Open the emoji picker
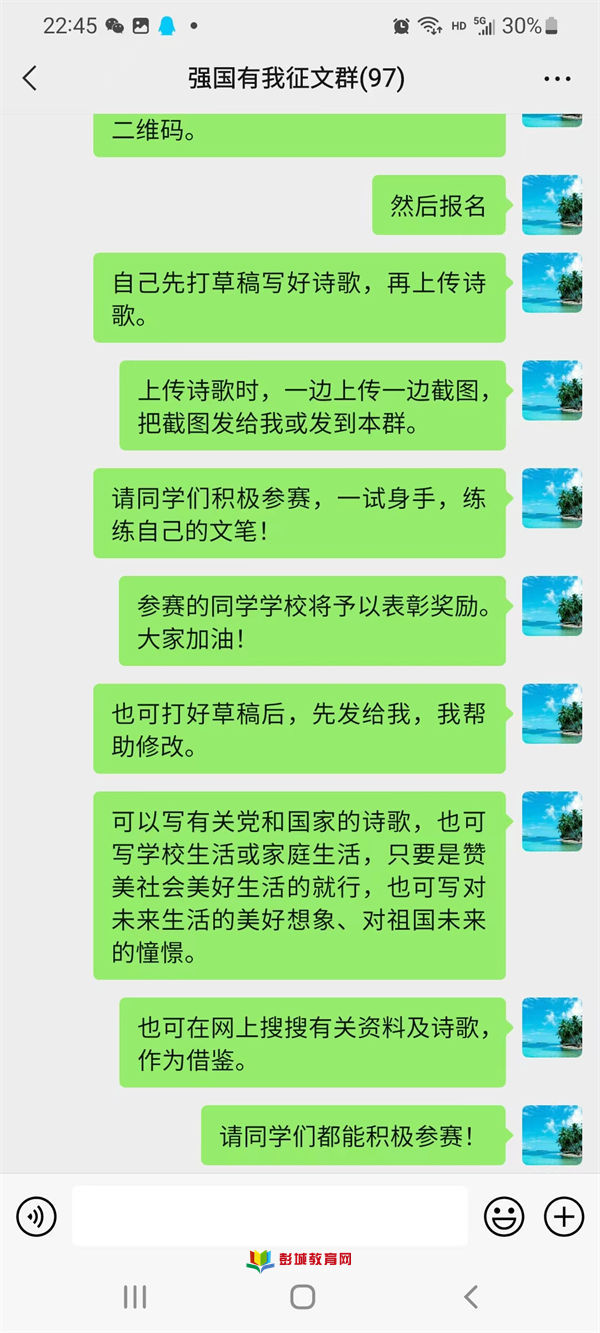 tap(504, 1216)
